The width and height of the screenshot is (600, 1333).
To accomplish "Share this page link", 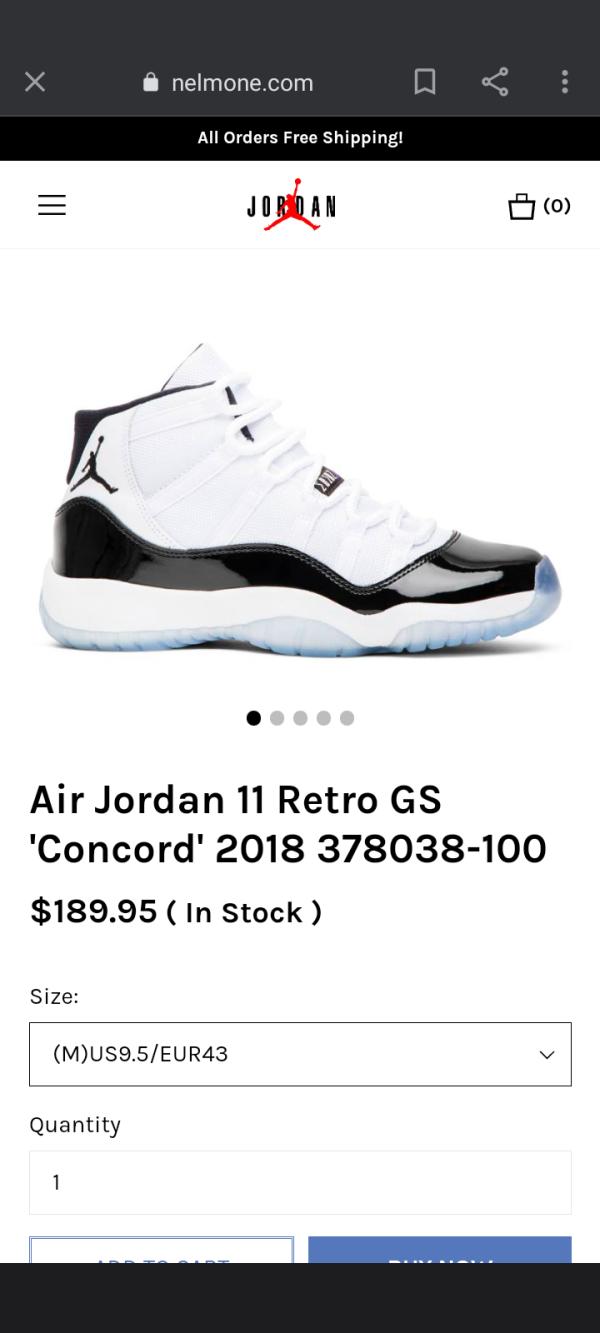I will pyautogui.click(x=495, y=82).
